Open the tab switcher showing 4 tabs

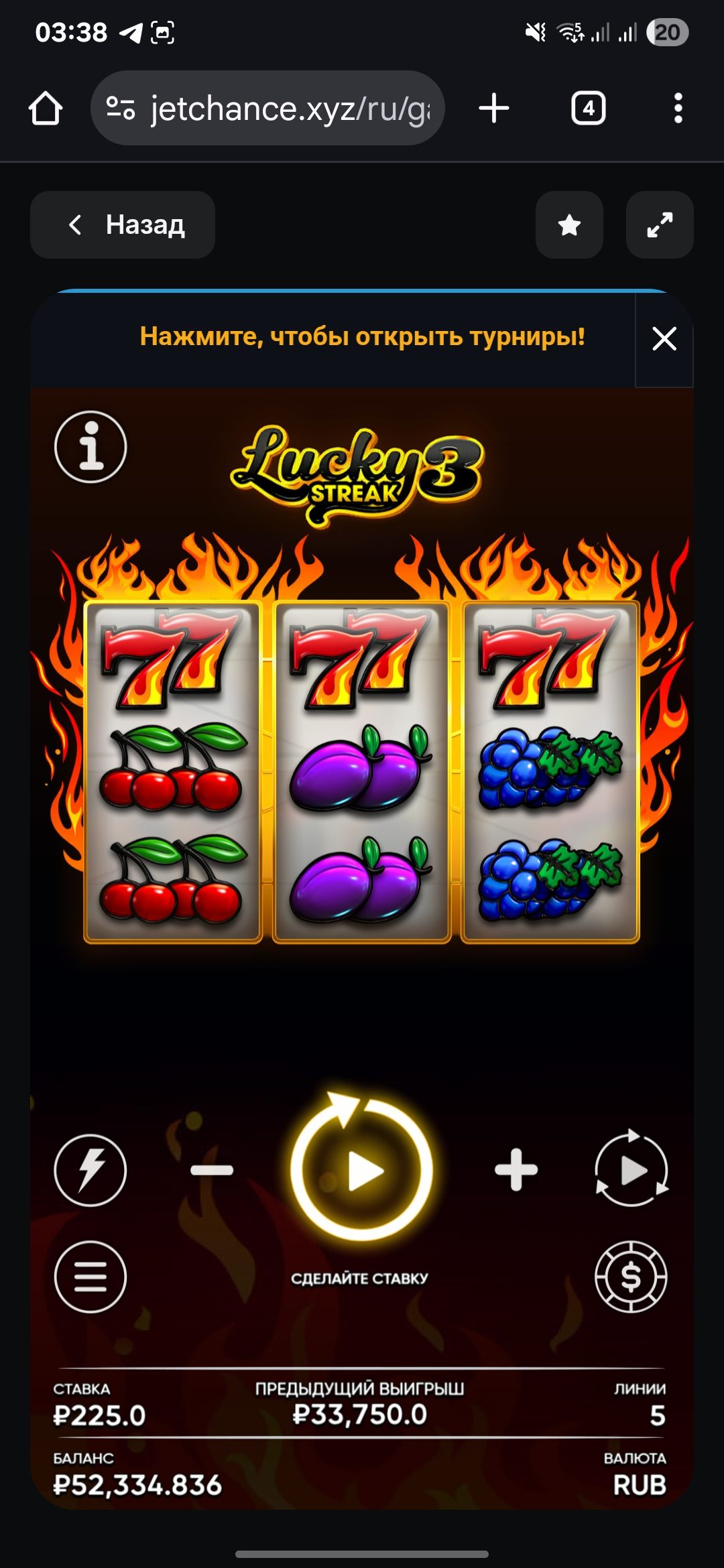[x=588, y=109]
